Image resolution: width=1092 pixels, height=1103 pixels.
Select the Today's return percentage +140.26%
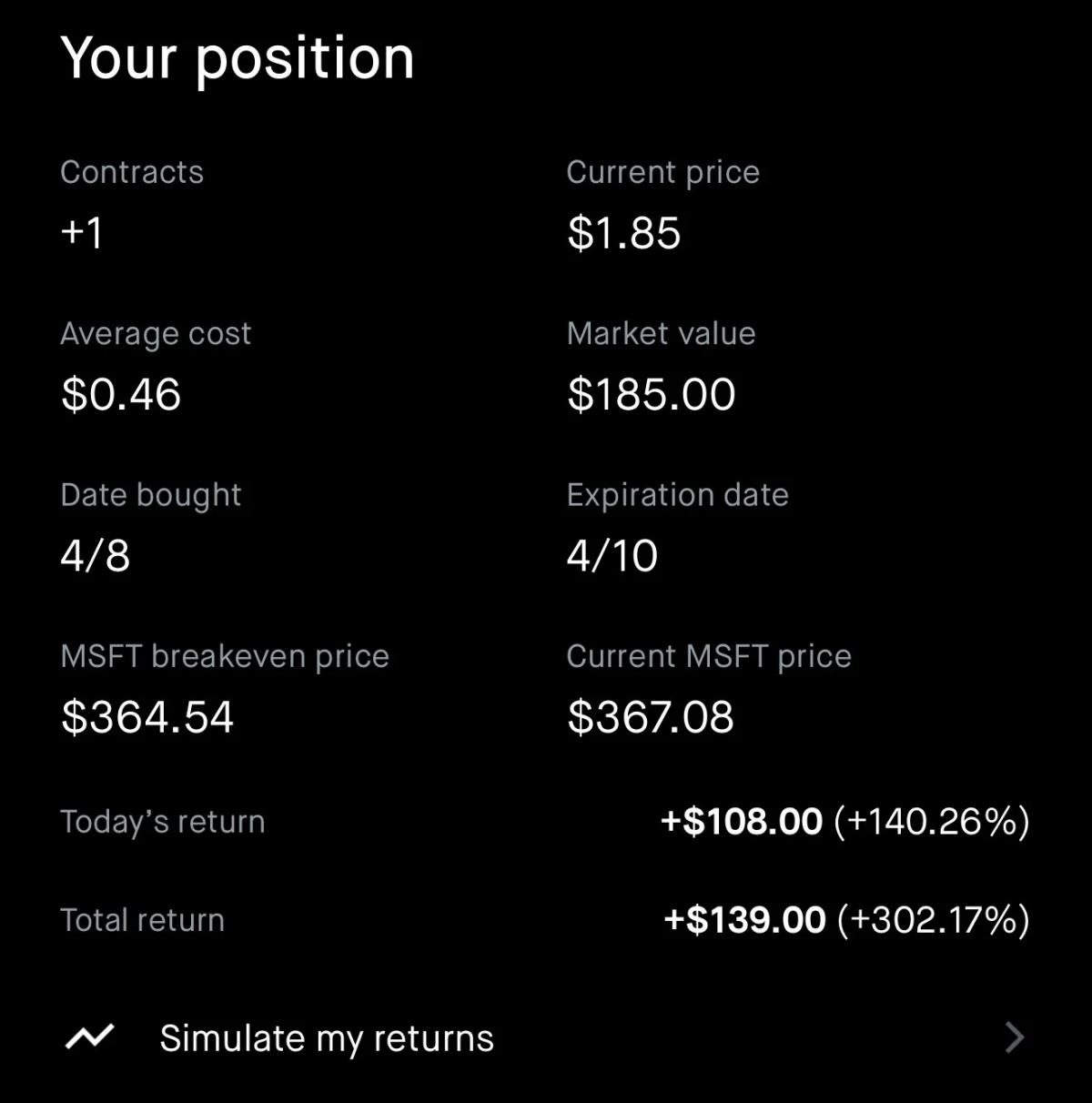[931, 821]
